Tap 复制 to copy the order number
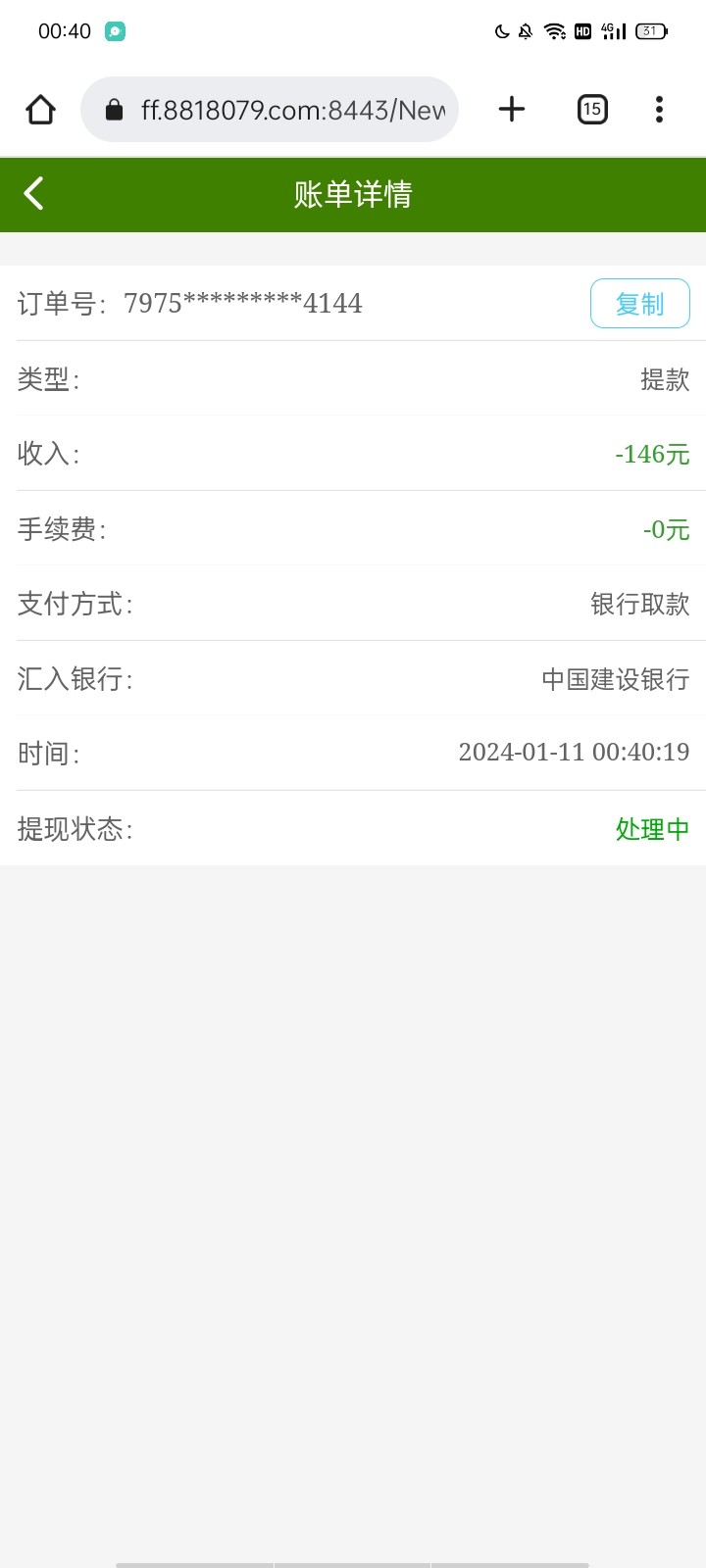Screen dimensions: 706x1568 pyautogui.click(x=639, y=303)
